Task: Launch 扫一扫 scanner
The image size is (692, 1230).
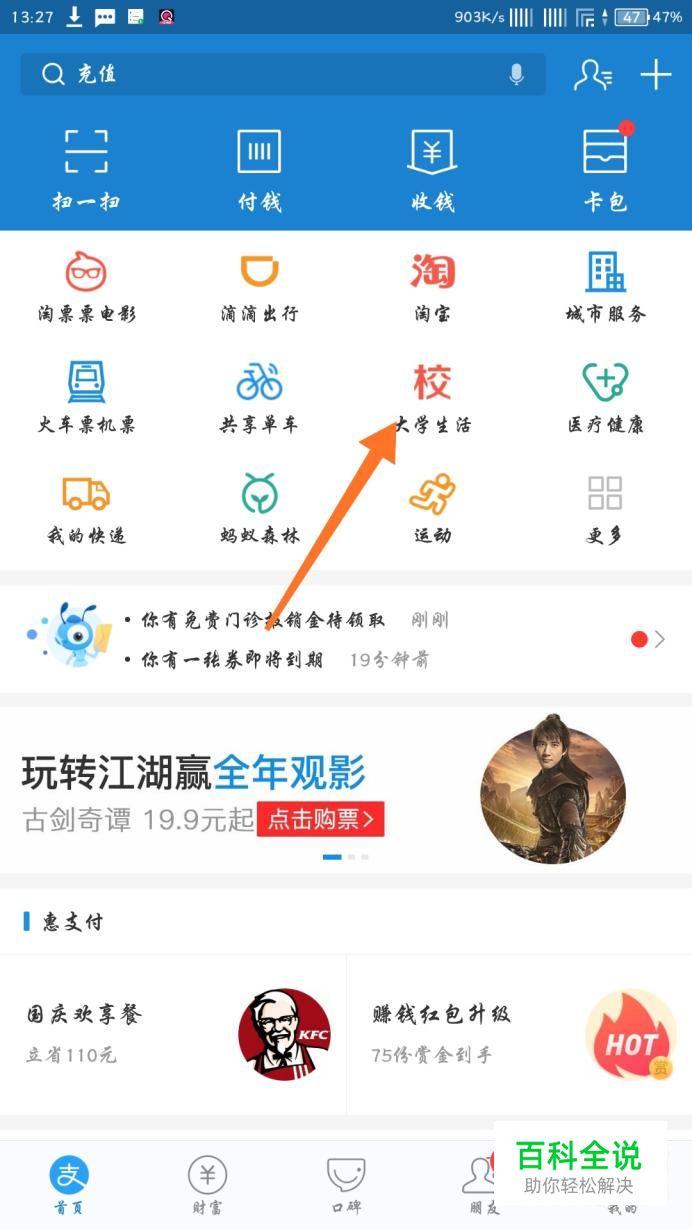Action: [86, 168]
